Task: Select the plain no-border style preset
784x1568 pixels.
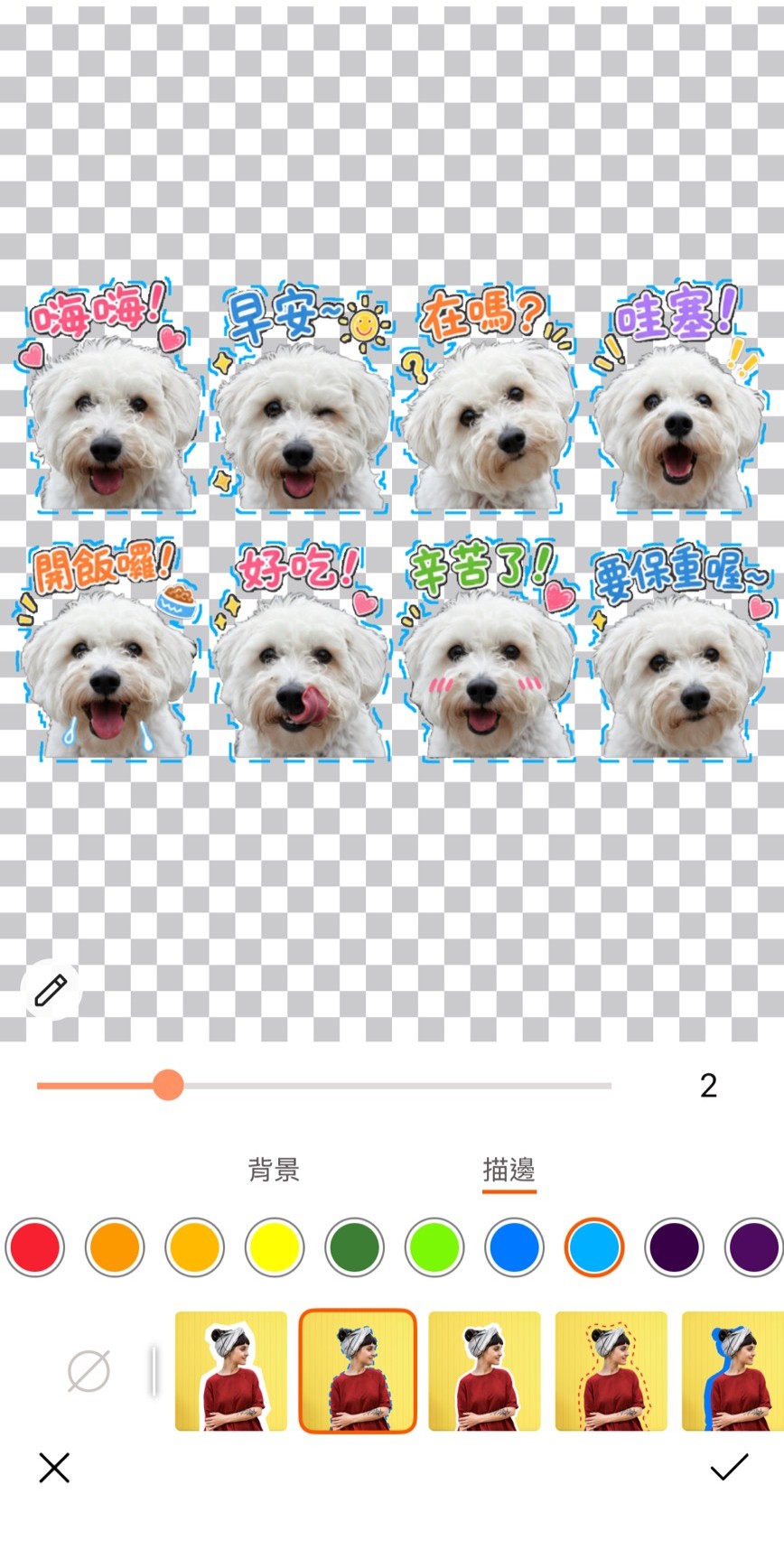Action: [x=483, y=1372]
